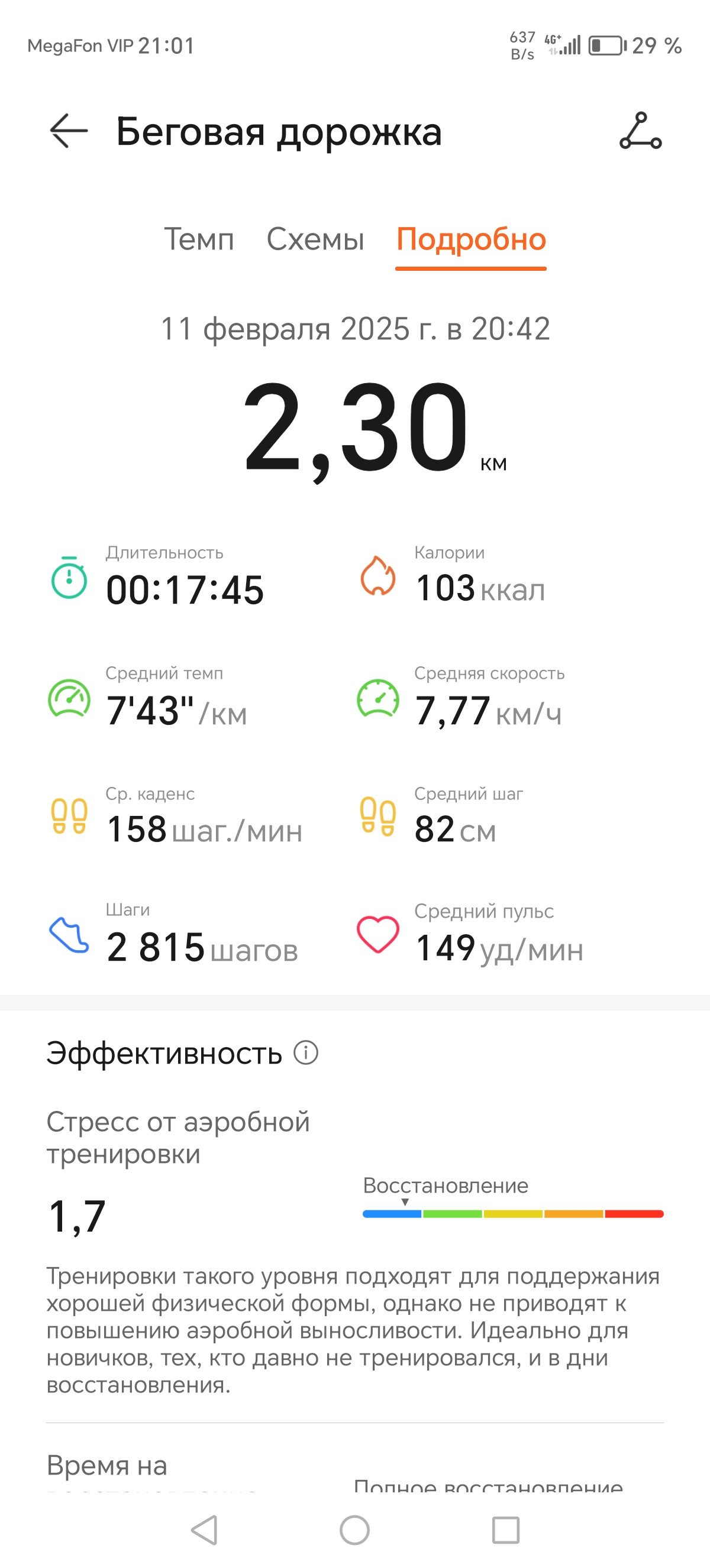Open recent apps from navigation bar
Screen dimensions: 710x1568
pos(505,1530)
